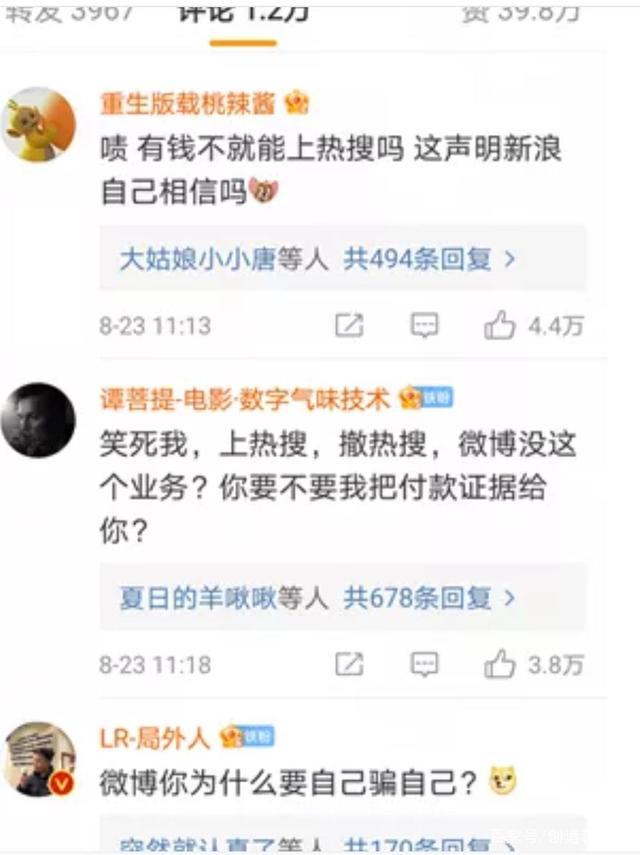The width and height of the screenshot is (640, 855).
Task: Like the comment with 4.4万 likes
Action: coord(500,325)
